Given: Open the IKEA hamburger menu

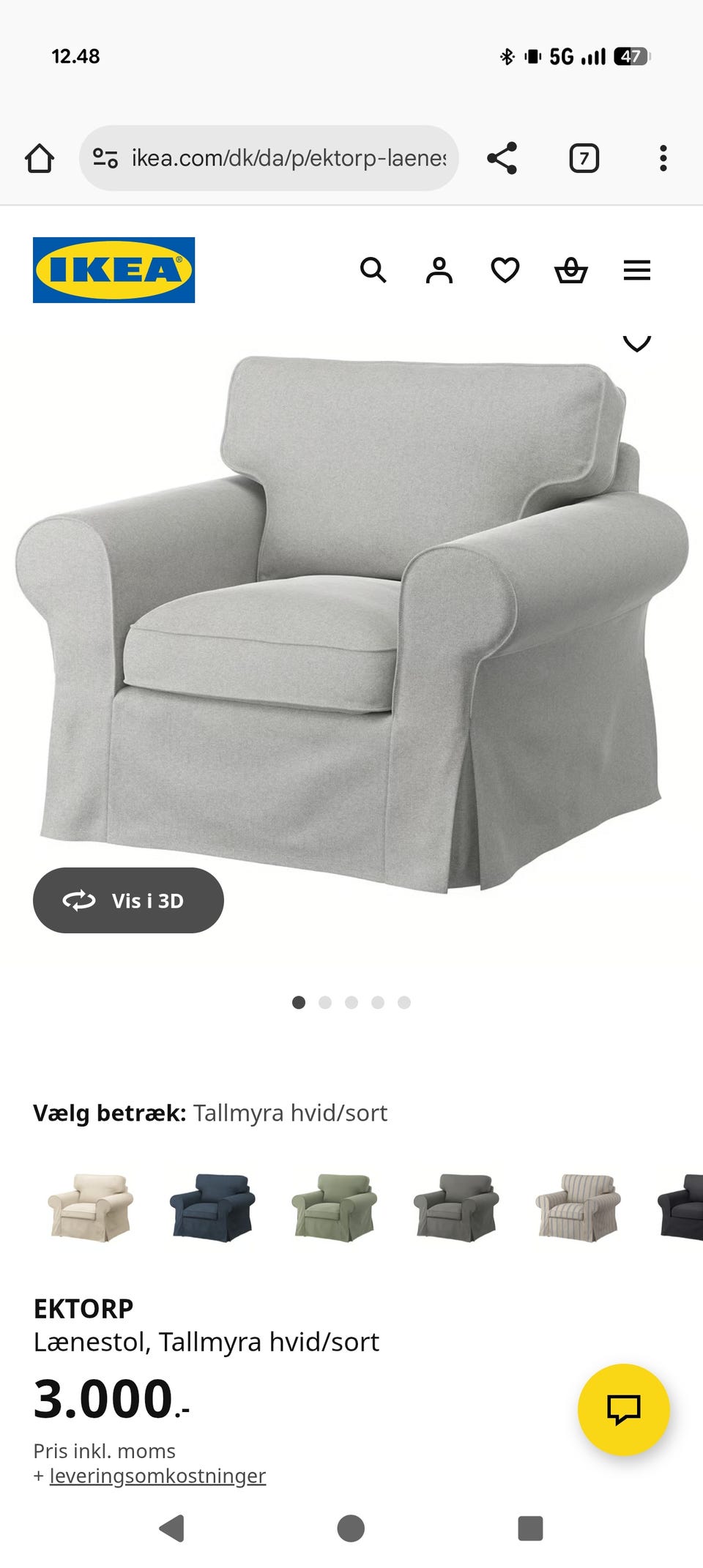Looking at the screenshot, I should 636,270.
